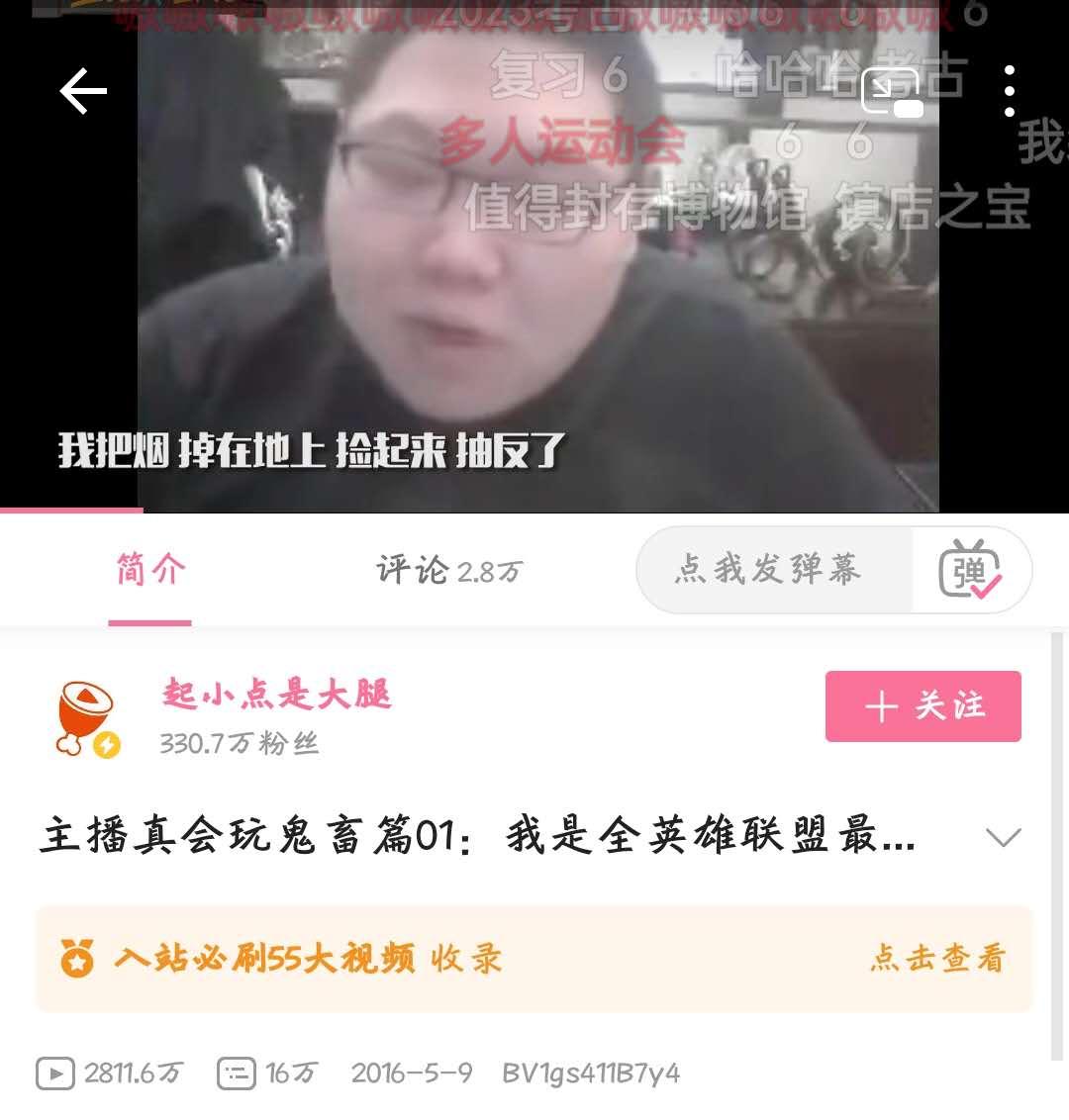Screen dimensions: 1069x1120
Task: Toggle the danmaku display switch
Action: coord(970,570)
